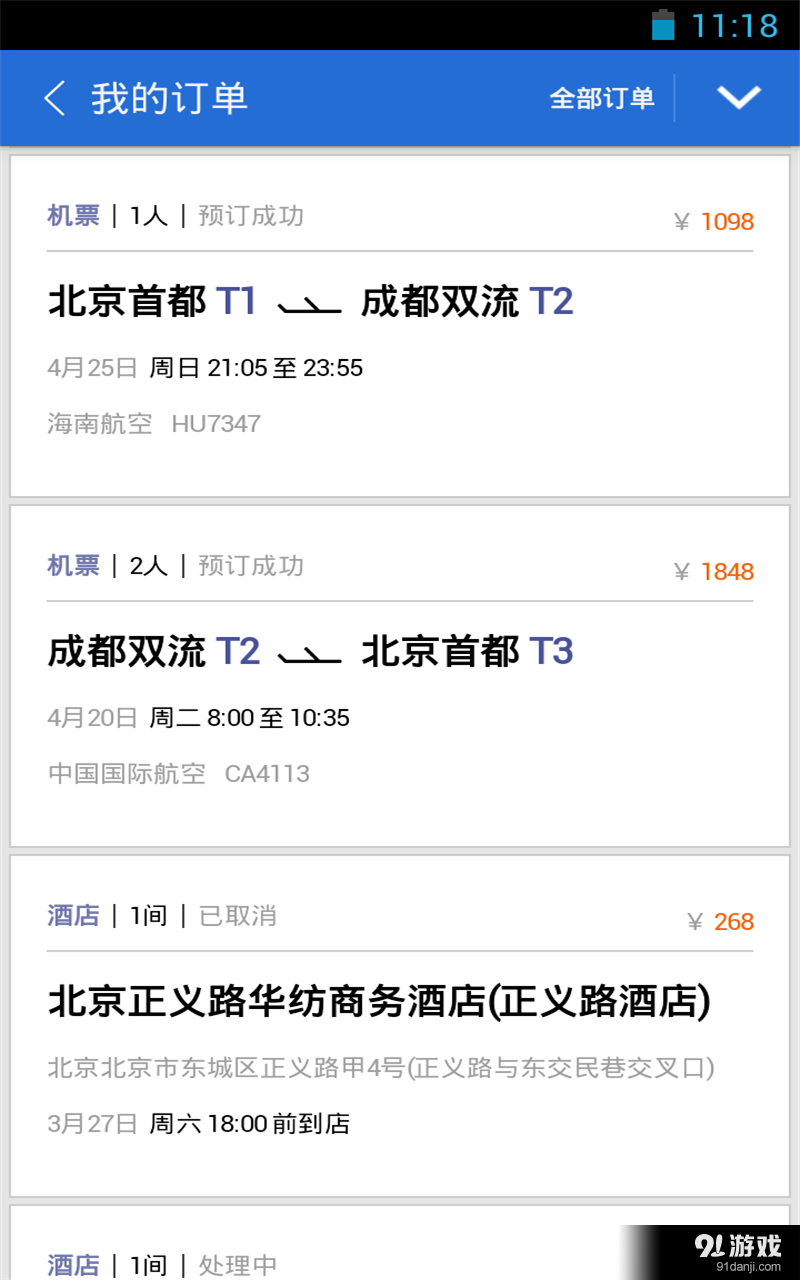Open the 全部订单 filter dropdown
Screen dimensions: 800x1280
(x=601, y=98)
